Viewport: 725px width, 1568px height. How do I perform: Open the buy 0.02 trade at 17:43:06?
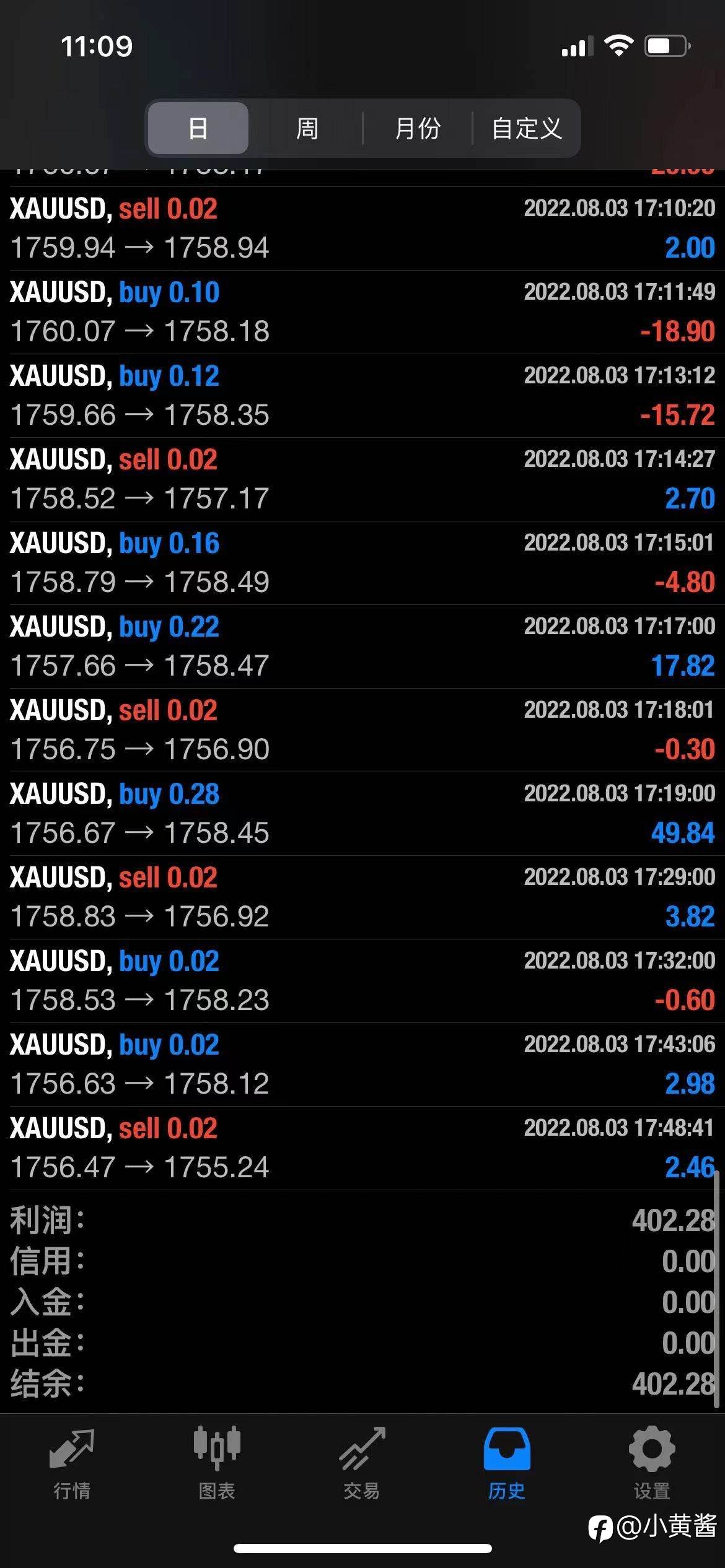click(362, 1065)
